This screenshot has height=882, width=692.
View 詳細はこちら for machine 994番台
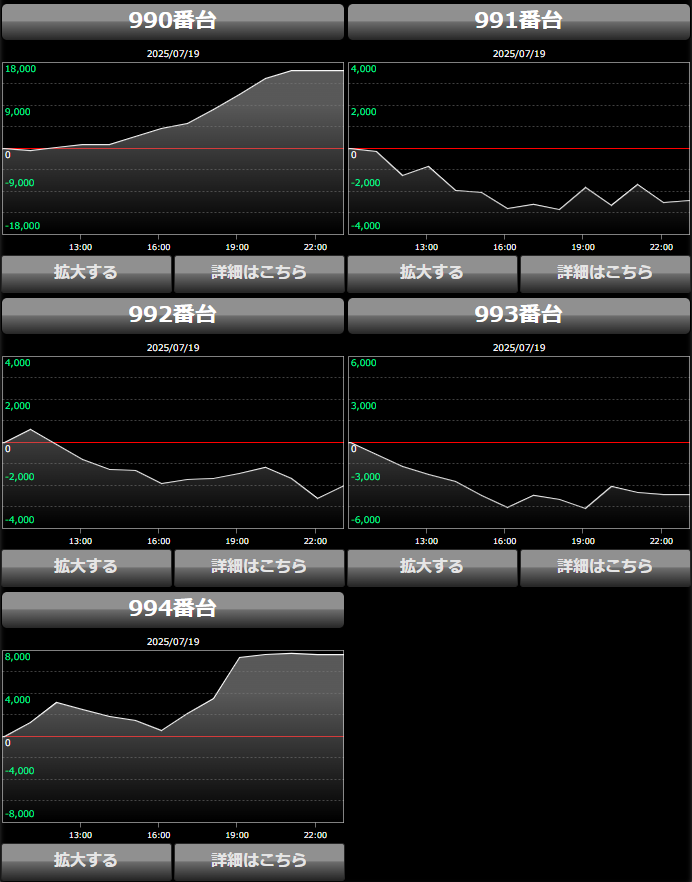click(259, 860)
